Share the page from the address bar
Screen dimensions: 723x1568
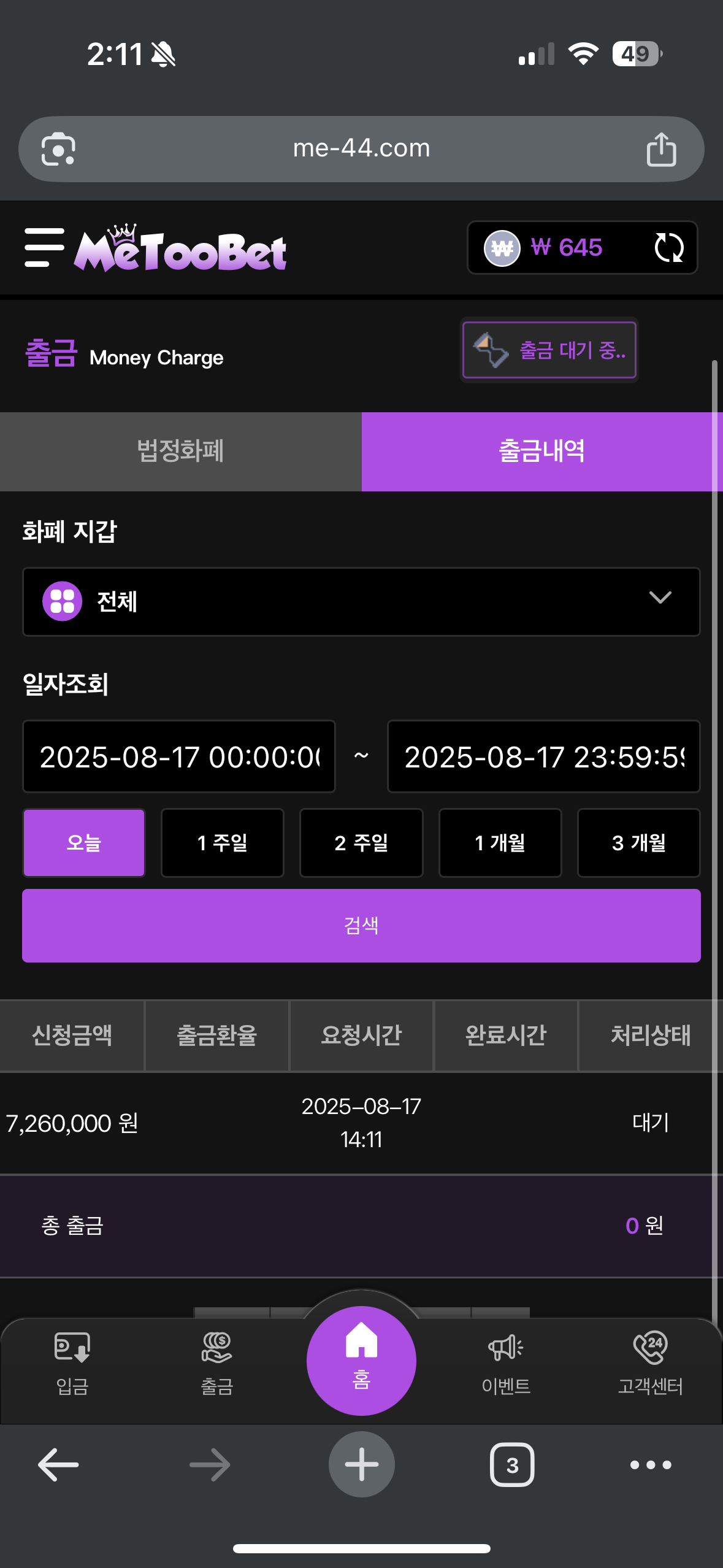click(661, 149)
